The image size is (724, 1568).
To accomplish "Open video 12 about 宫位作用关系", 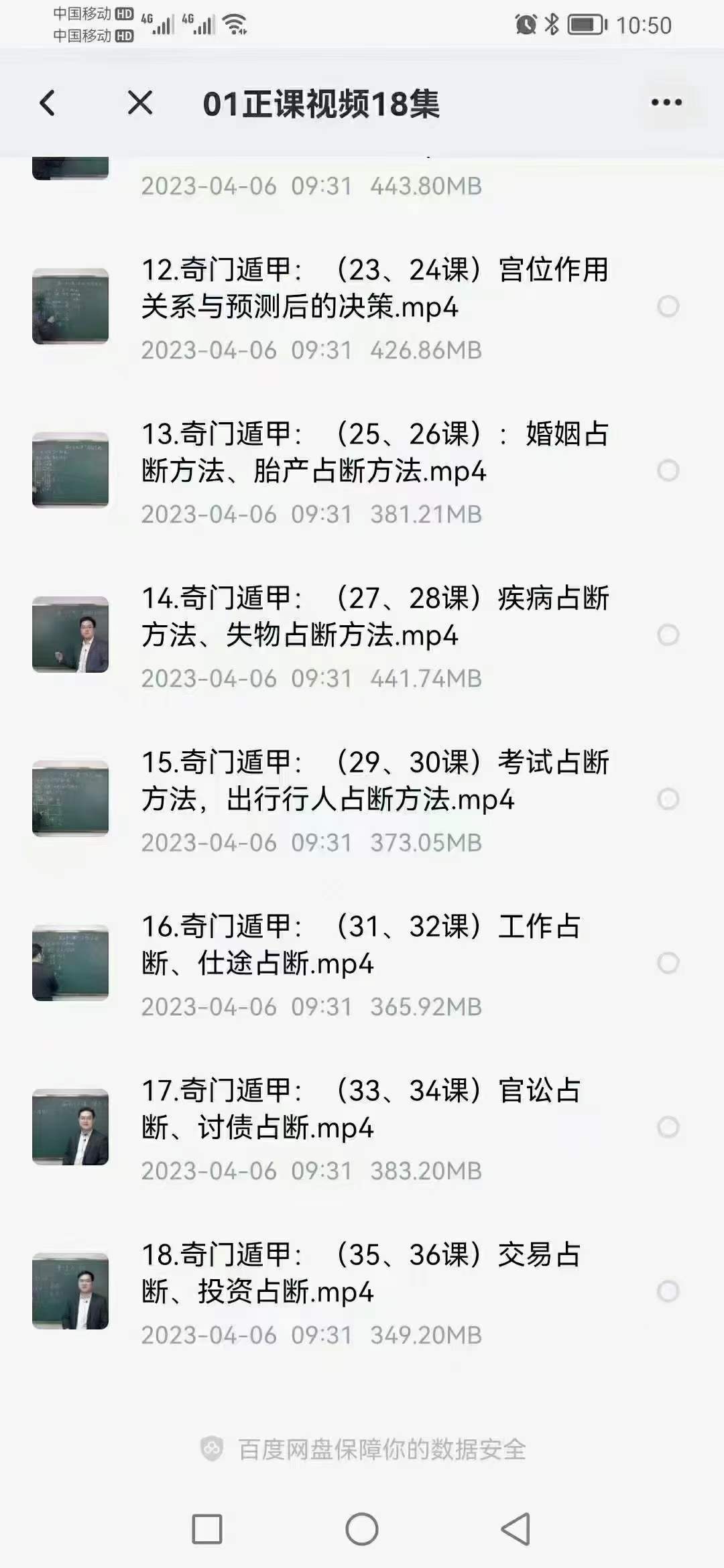I will point(375,288).
